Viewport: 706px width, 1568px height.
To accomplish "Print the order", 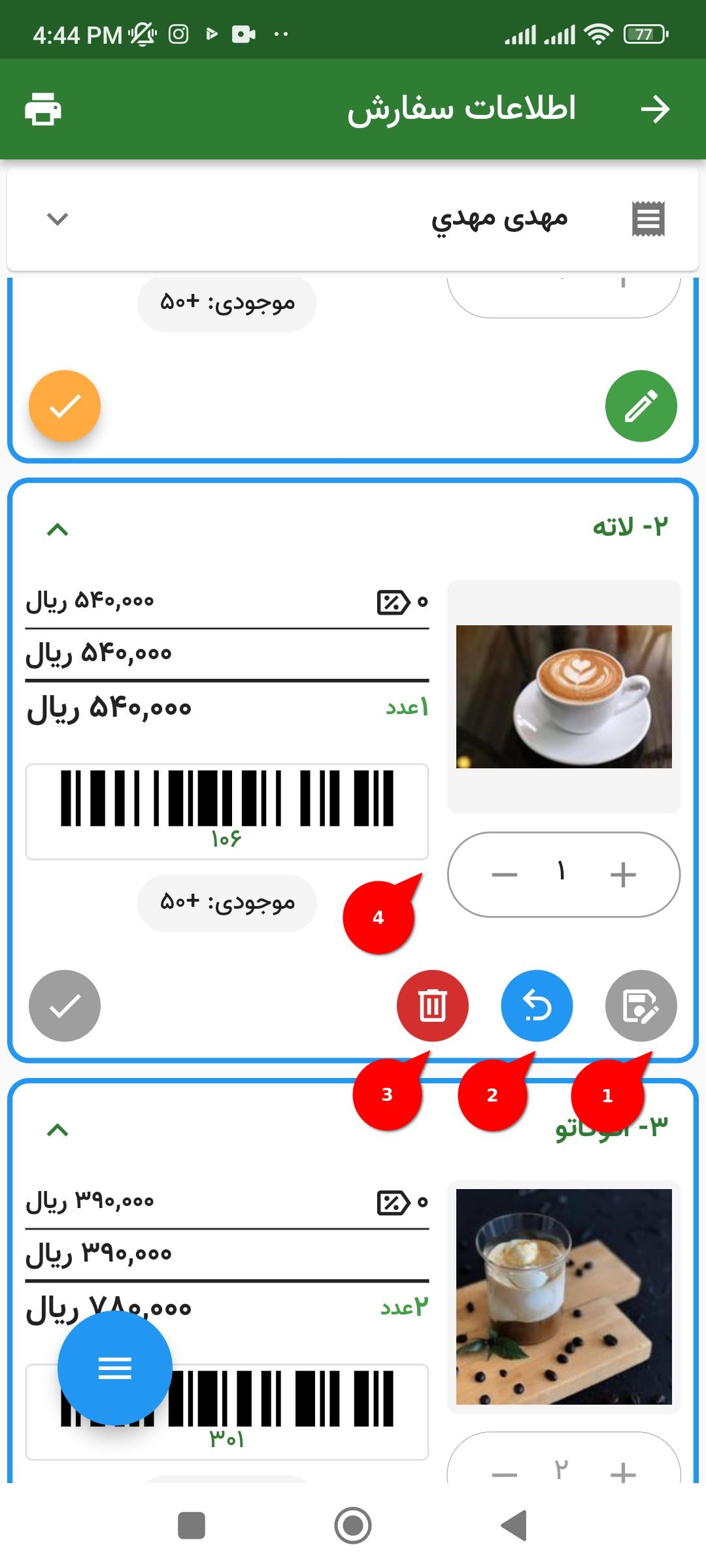I will [43, 108].
